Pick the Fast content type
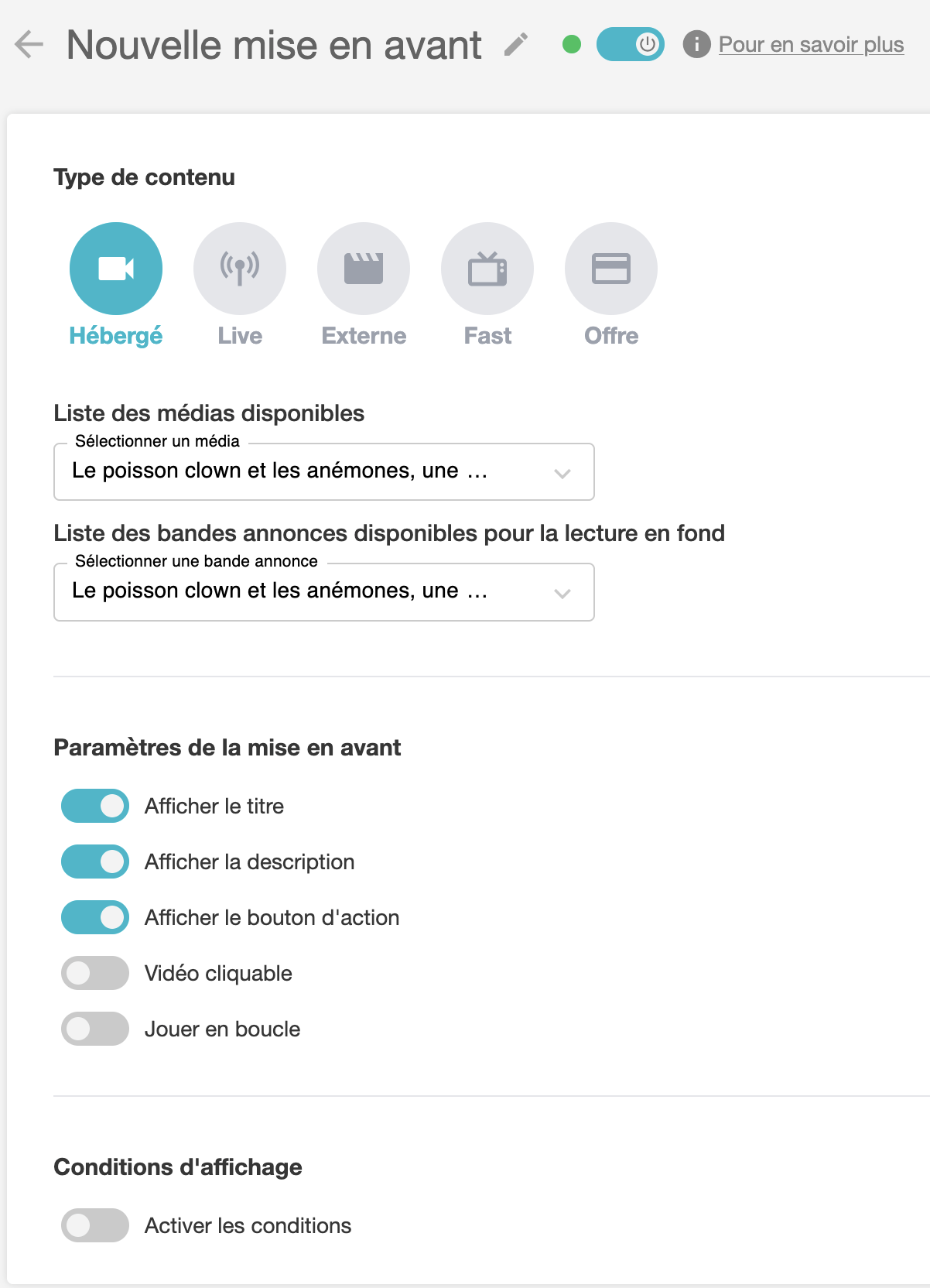The width and height of the screenshot is (930, 1288). [487, 269]
